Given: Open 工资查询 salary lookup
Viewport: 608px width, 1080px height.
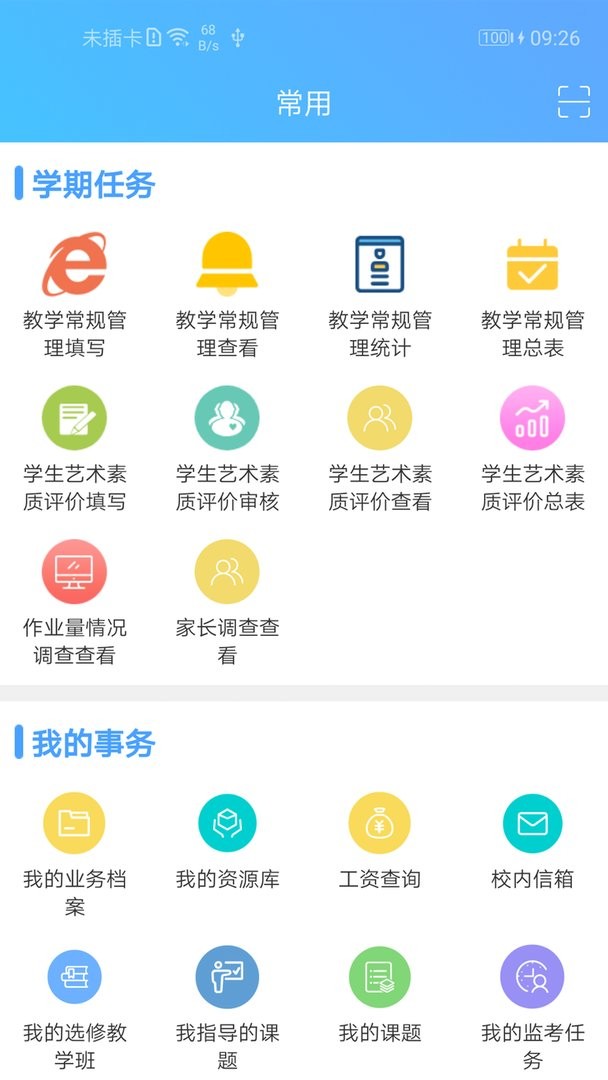Looking at the screenshot, I should pyautogui.click(x=380, y=824).
